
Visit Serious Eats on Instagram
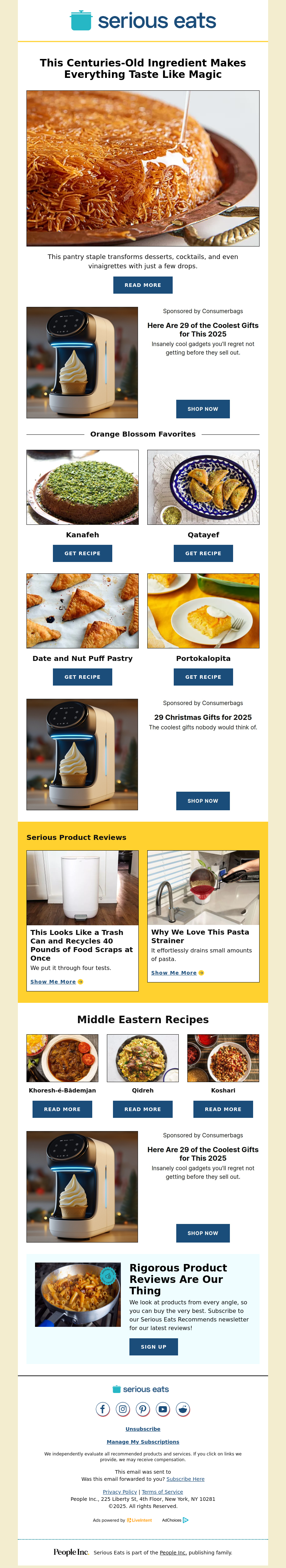pyautogui.click(x=123, y=1409)
